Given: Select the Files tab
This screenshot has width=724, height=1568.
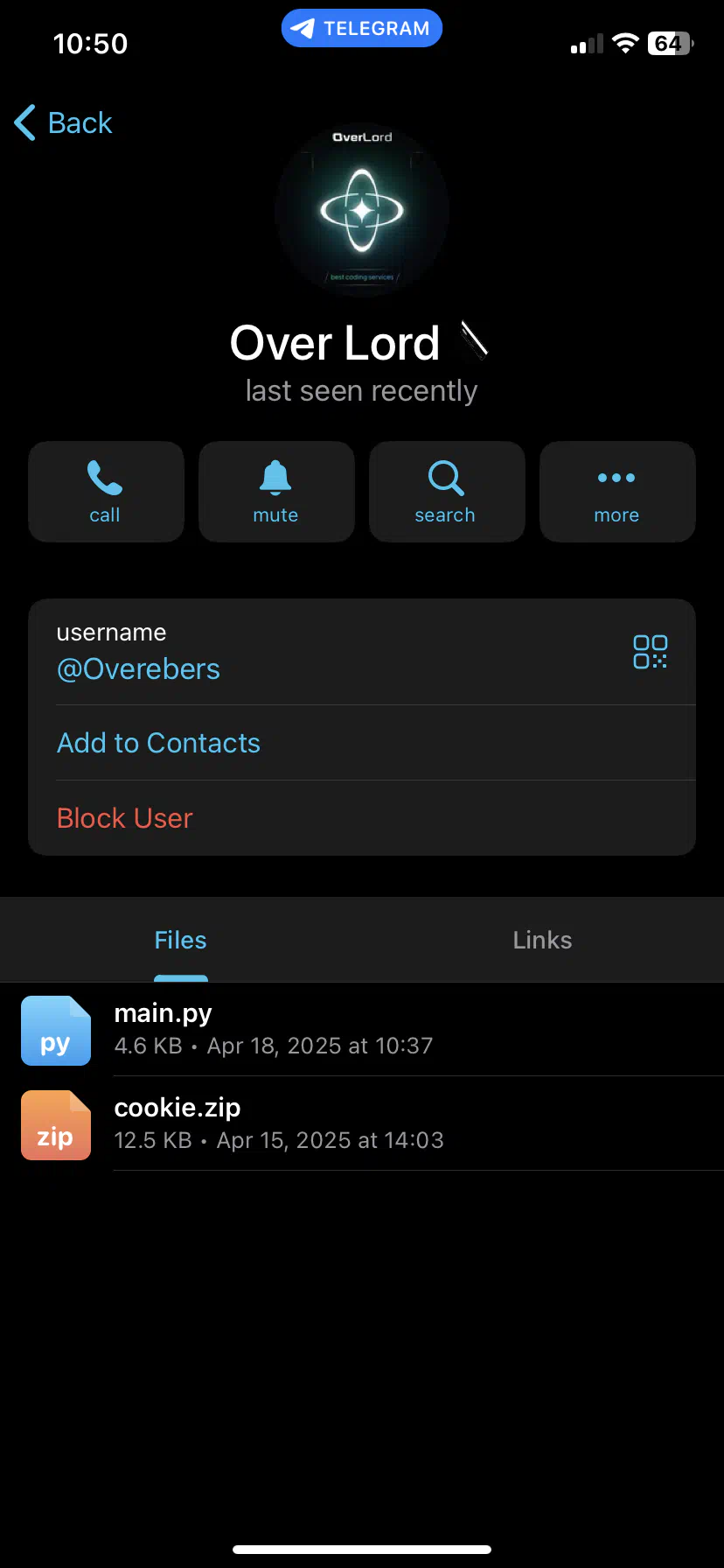Looking at the screenshot, I should (x=181, y=940).
